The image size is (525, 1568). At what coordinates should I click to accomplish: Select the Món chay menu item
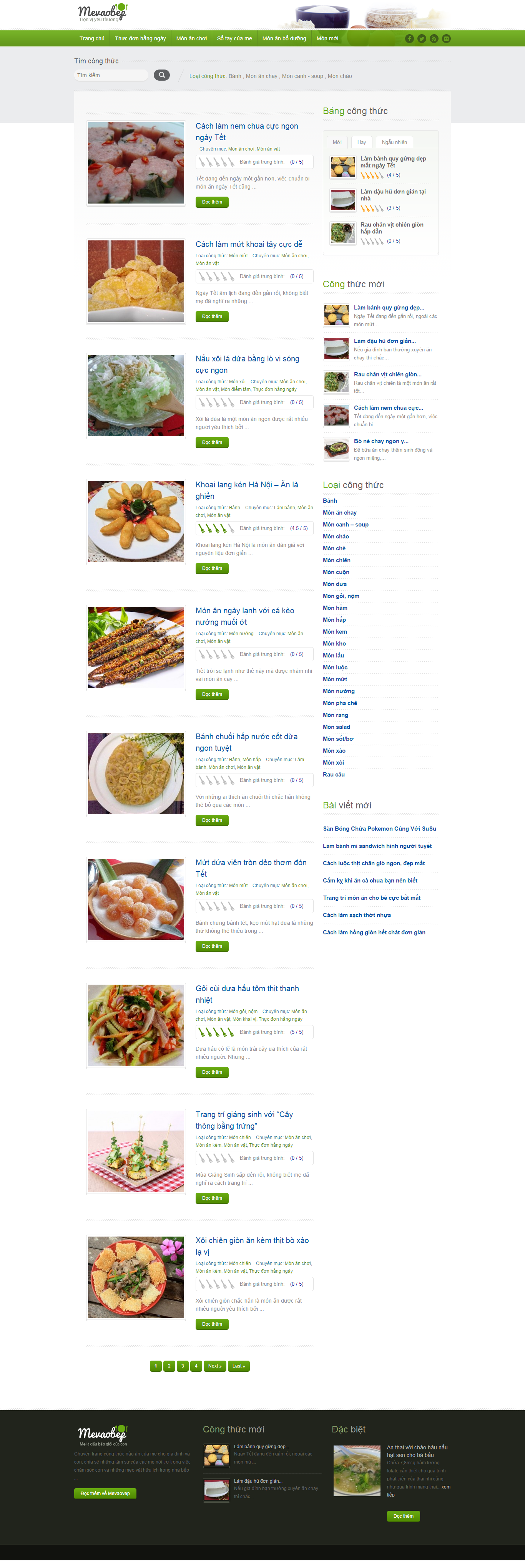click(x=339, y=512)
